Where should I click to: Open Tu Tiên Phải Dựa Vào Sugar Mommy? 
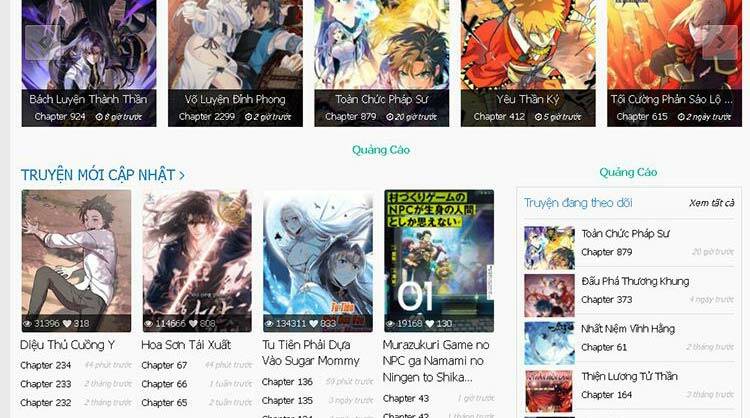(310, 352)
